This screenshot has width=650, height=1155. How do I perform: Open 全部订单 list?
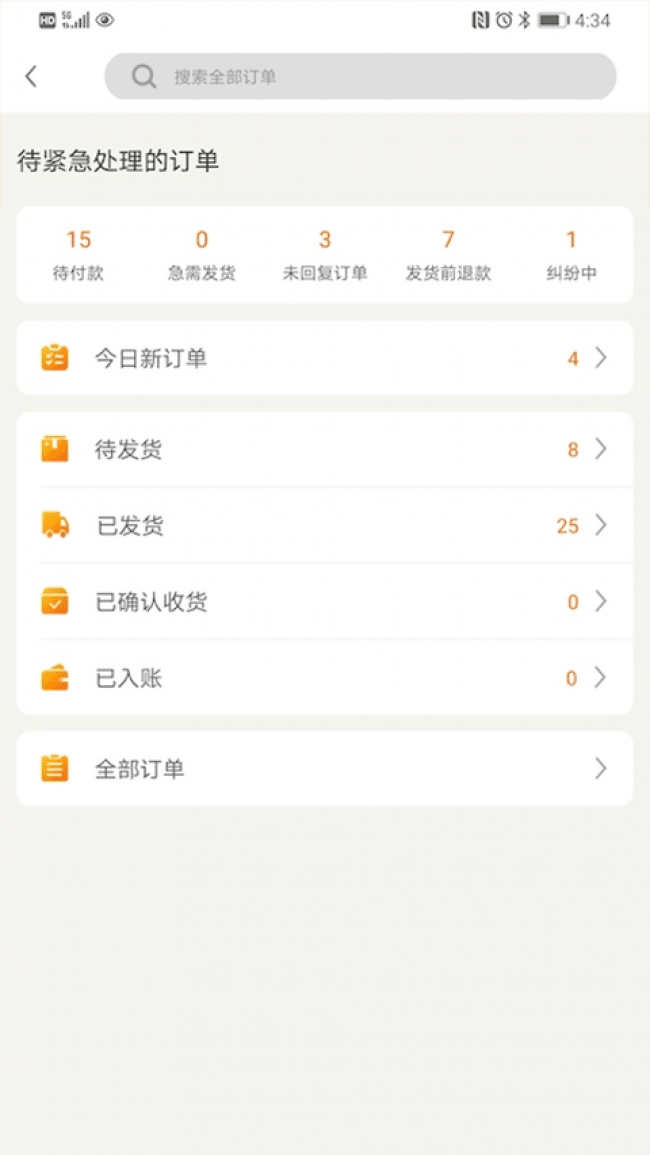(325, 769)
